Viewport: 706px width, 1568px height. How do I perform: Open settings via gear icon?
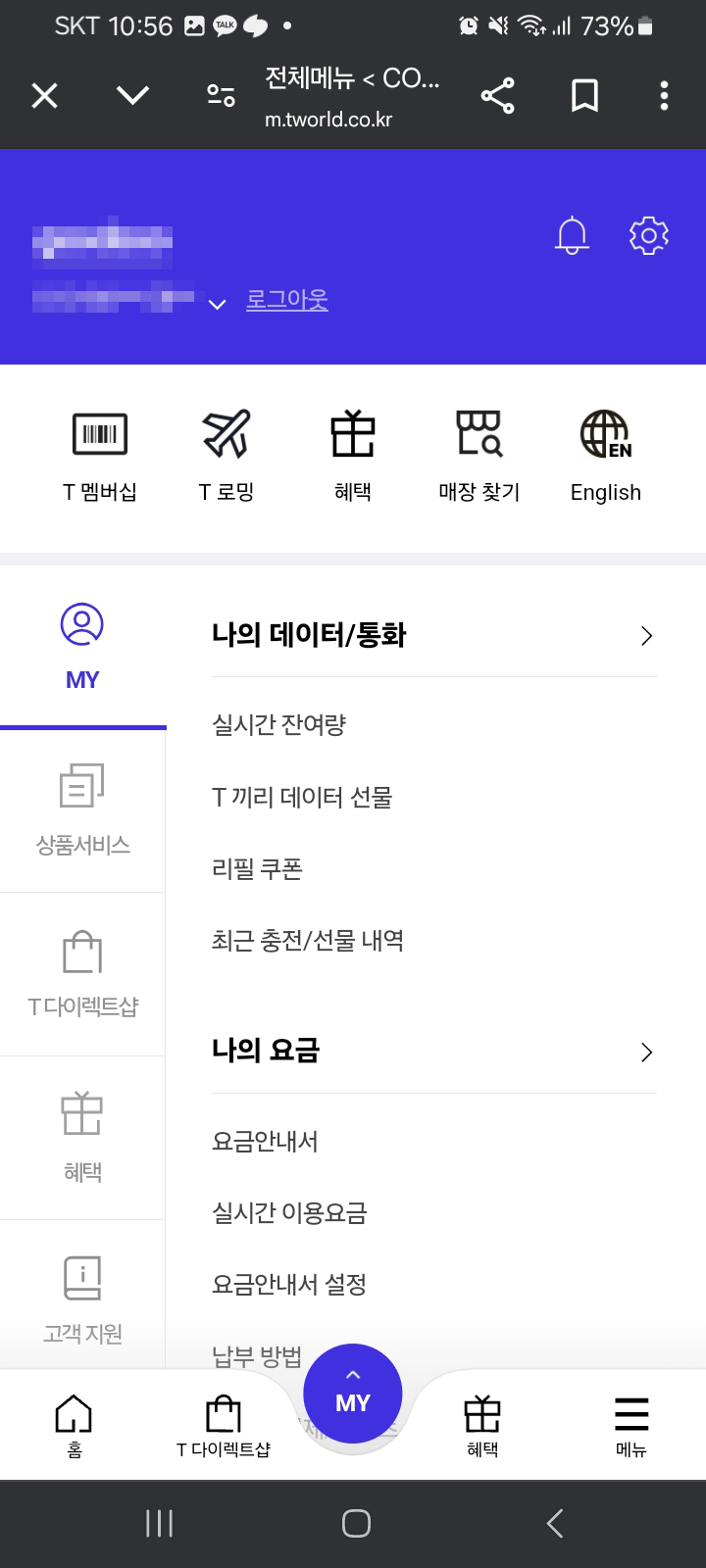(648, 234)
